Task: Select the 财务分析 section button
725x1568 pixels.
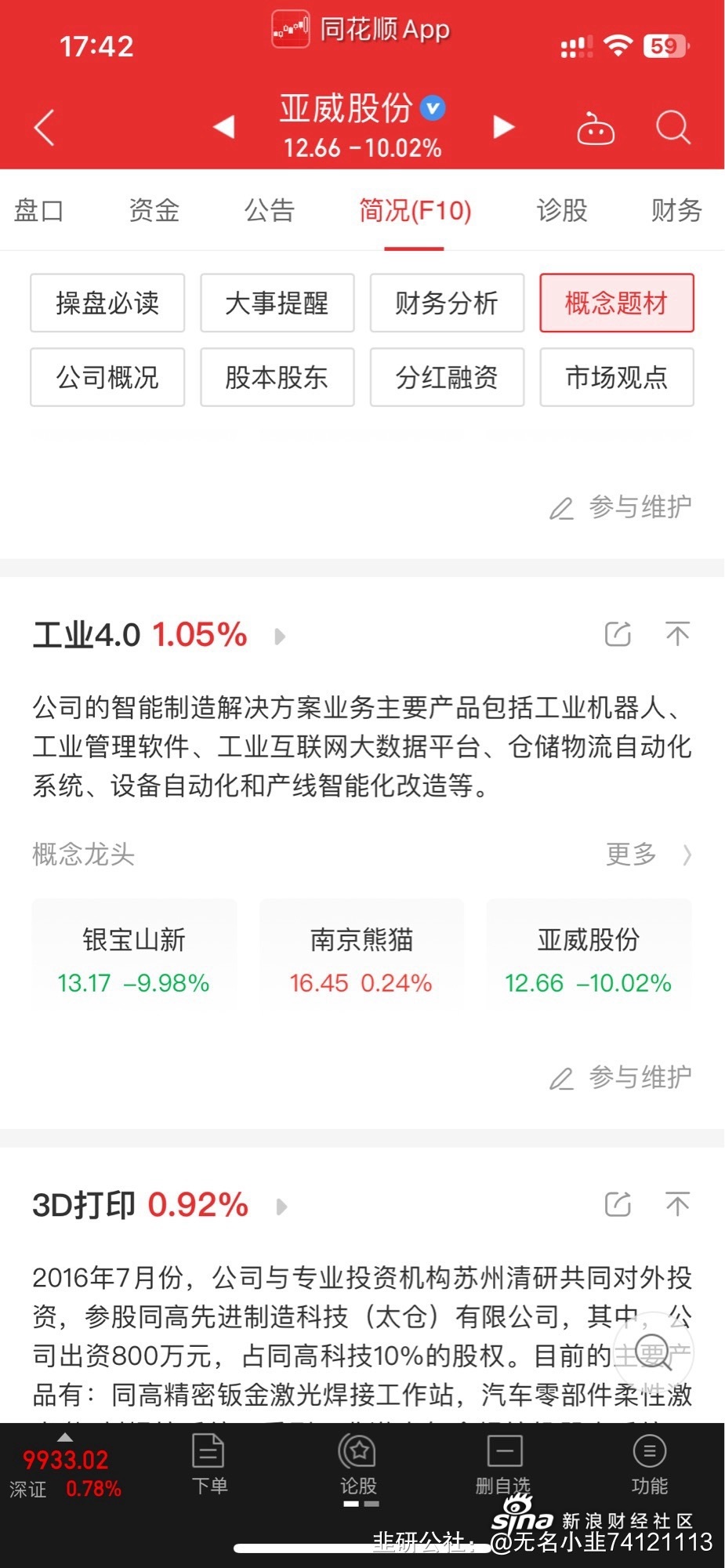Action: click(x=447, y=303)
